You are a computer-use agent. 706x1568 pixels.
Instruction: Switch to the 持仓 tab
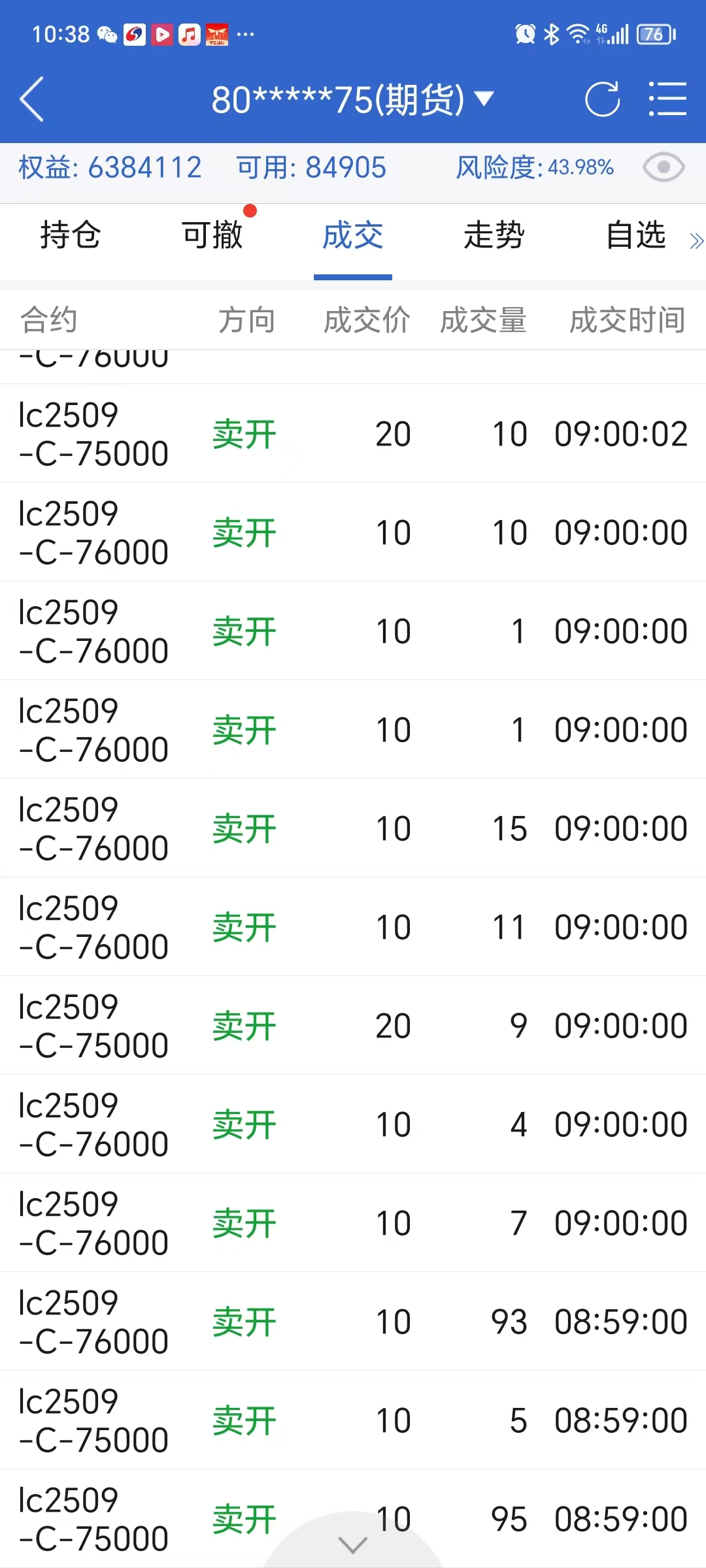tap(71, 236)
